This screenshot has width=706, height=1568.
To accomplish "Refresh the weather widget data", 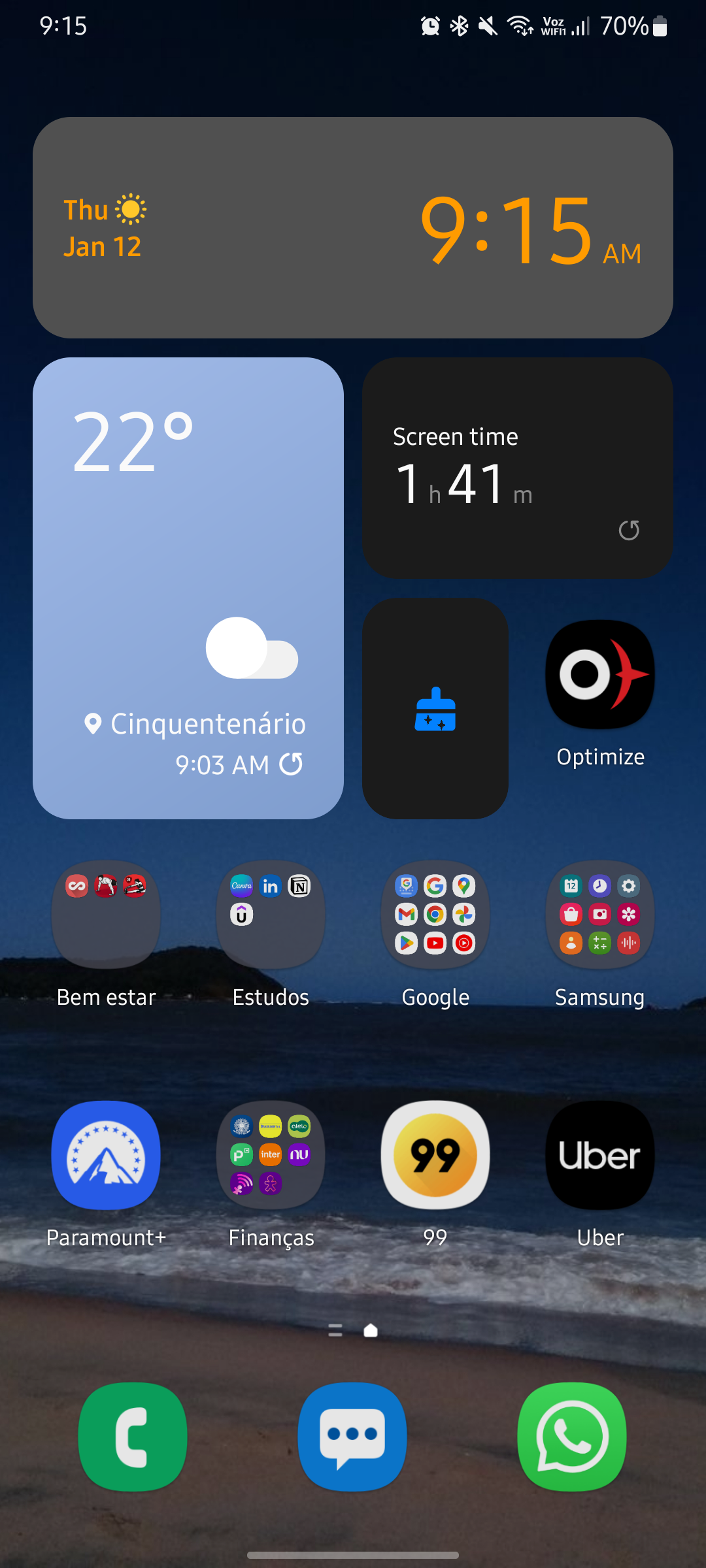I will [x=292, y=764].
